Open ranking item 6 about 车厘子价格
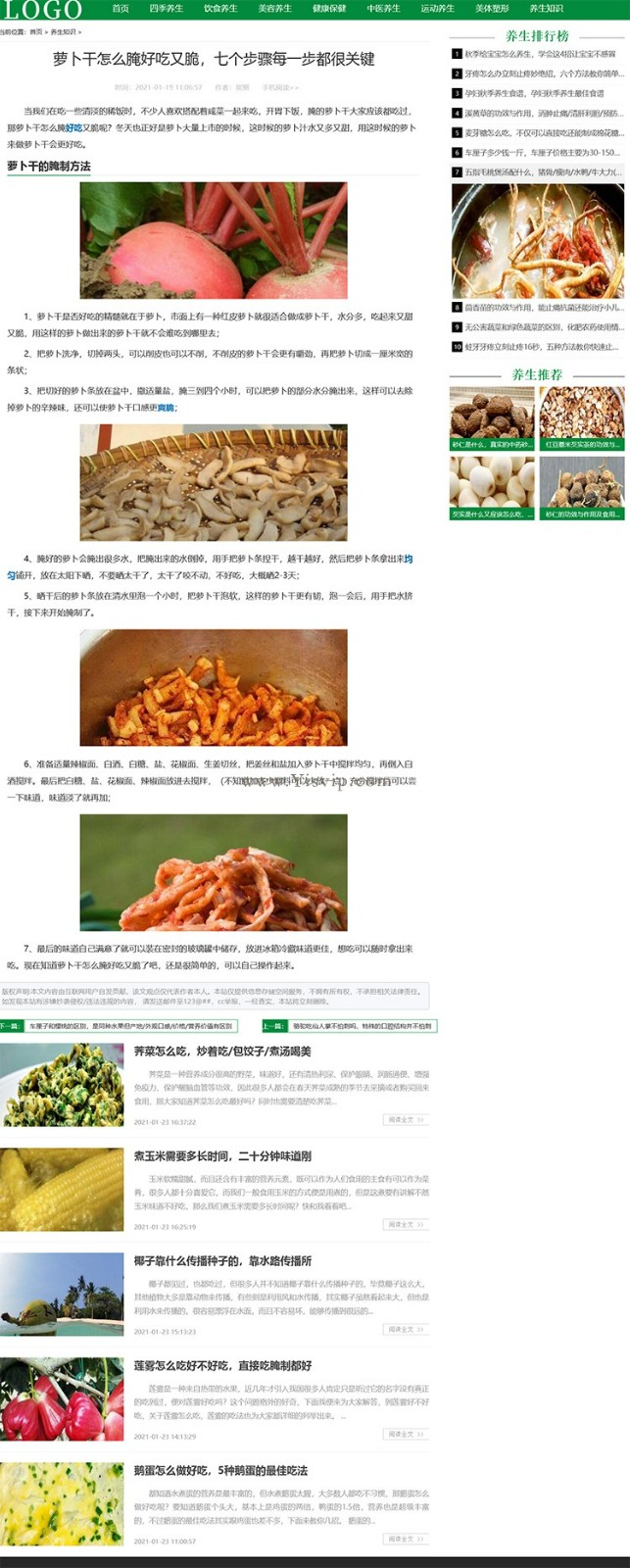Screen dimensions: 630x1568 tap(541, 153)
